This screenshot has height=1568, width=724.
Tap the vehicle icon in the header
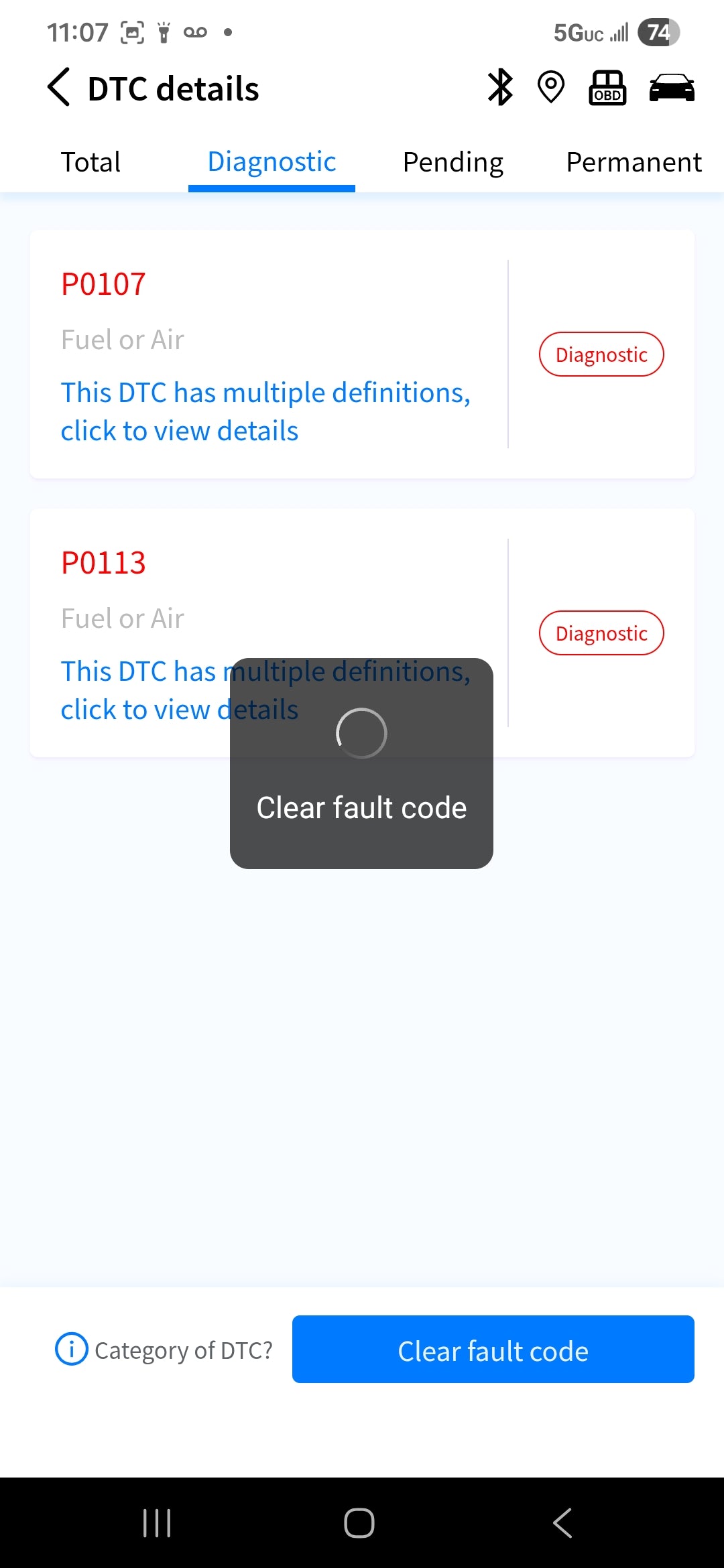(x=671, y=88)
